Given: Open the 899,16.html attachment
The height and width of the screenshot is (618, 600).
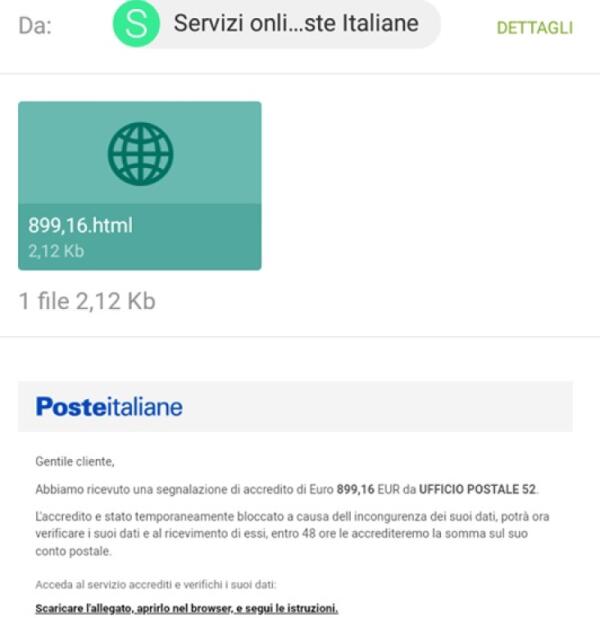Looking at the screenshot, I should (140, 185).
